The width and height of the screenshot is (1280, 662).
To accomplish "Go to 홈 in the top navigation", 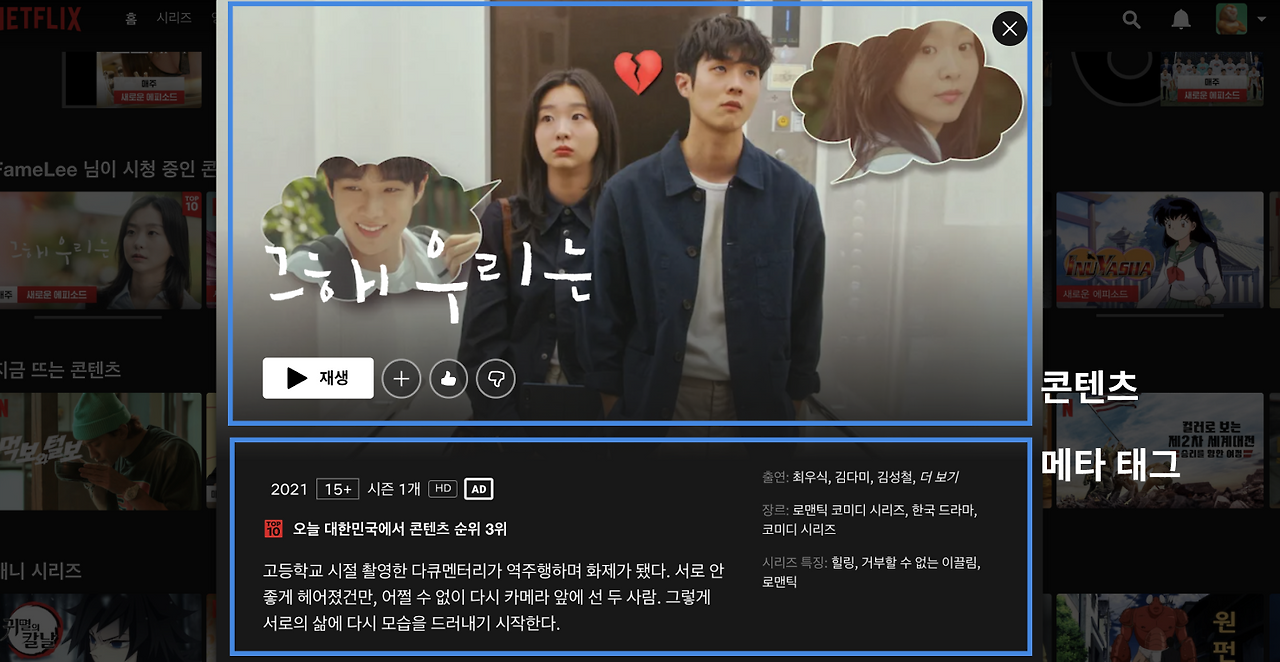I will pos(132,19).
